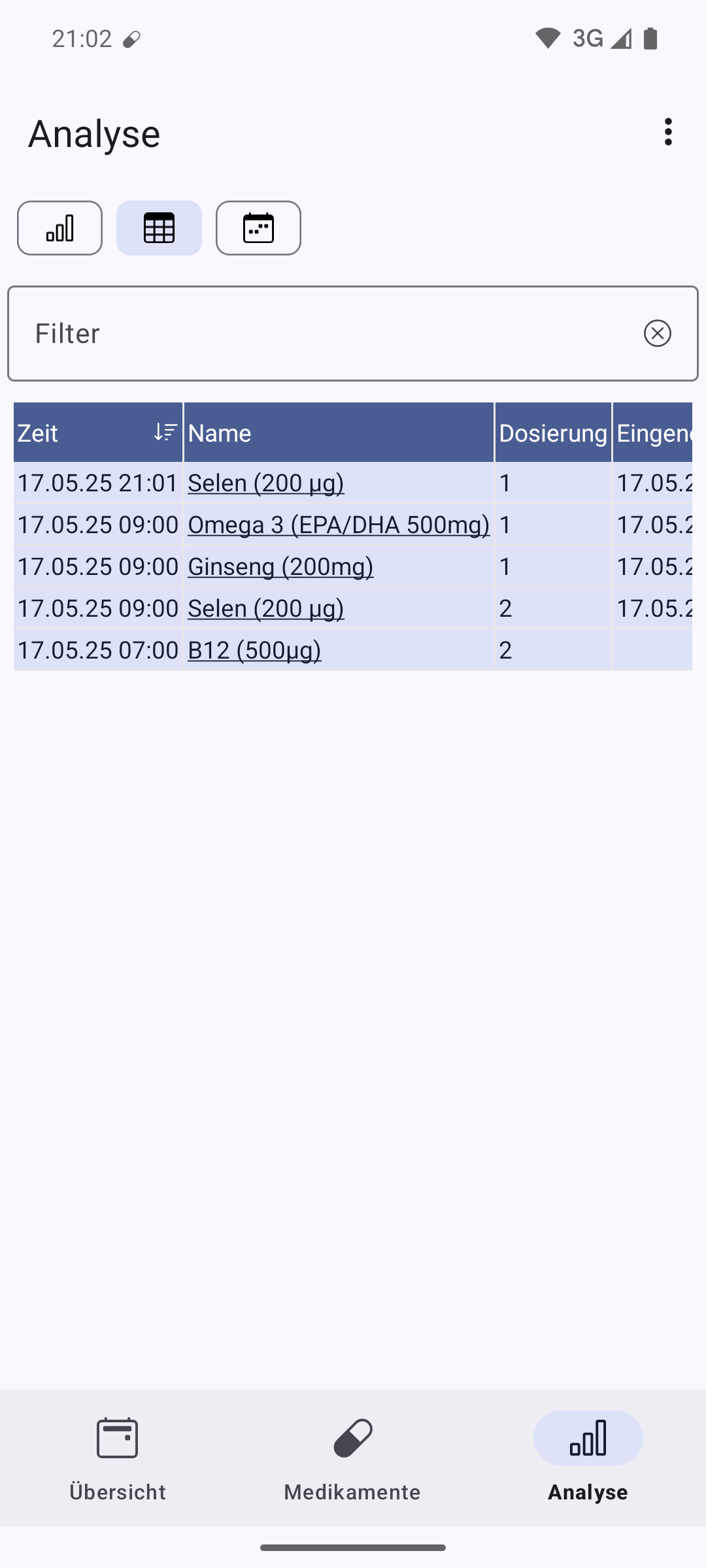The height and width of the screenshot is (1568, 706).
Task: Select the table view button
Action: tap(159, 228)
